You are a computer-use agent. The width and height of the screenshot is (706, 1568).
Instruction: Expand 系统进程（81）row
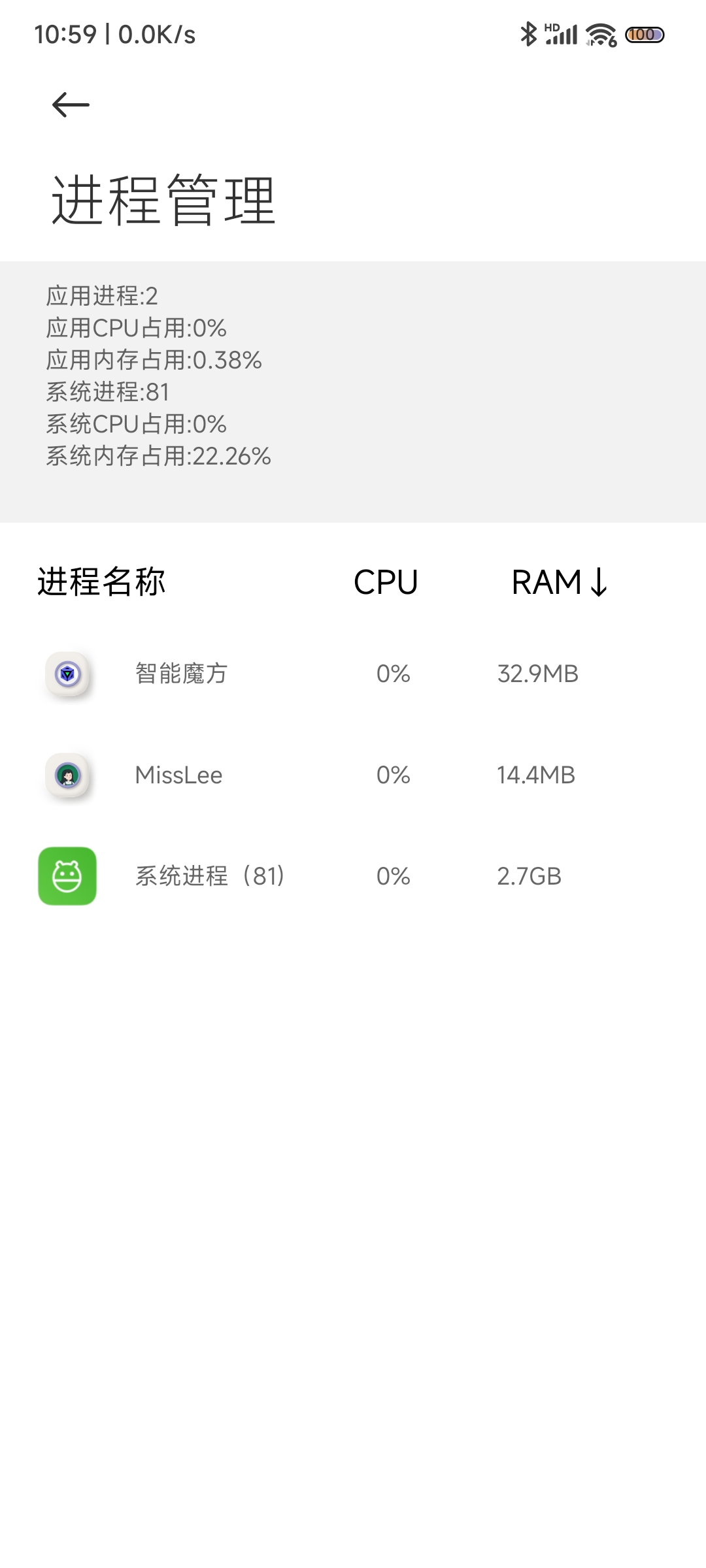coord(353,876)
